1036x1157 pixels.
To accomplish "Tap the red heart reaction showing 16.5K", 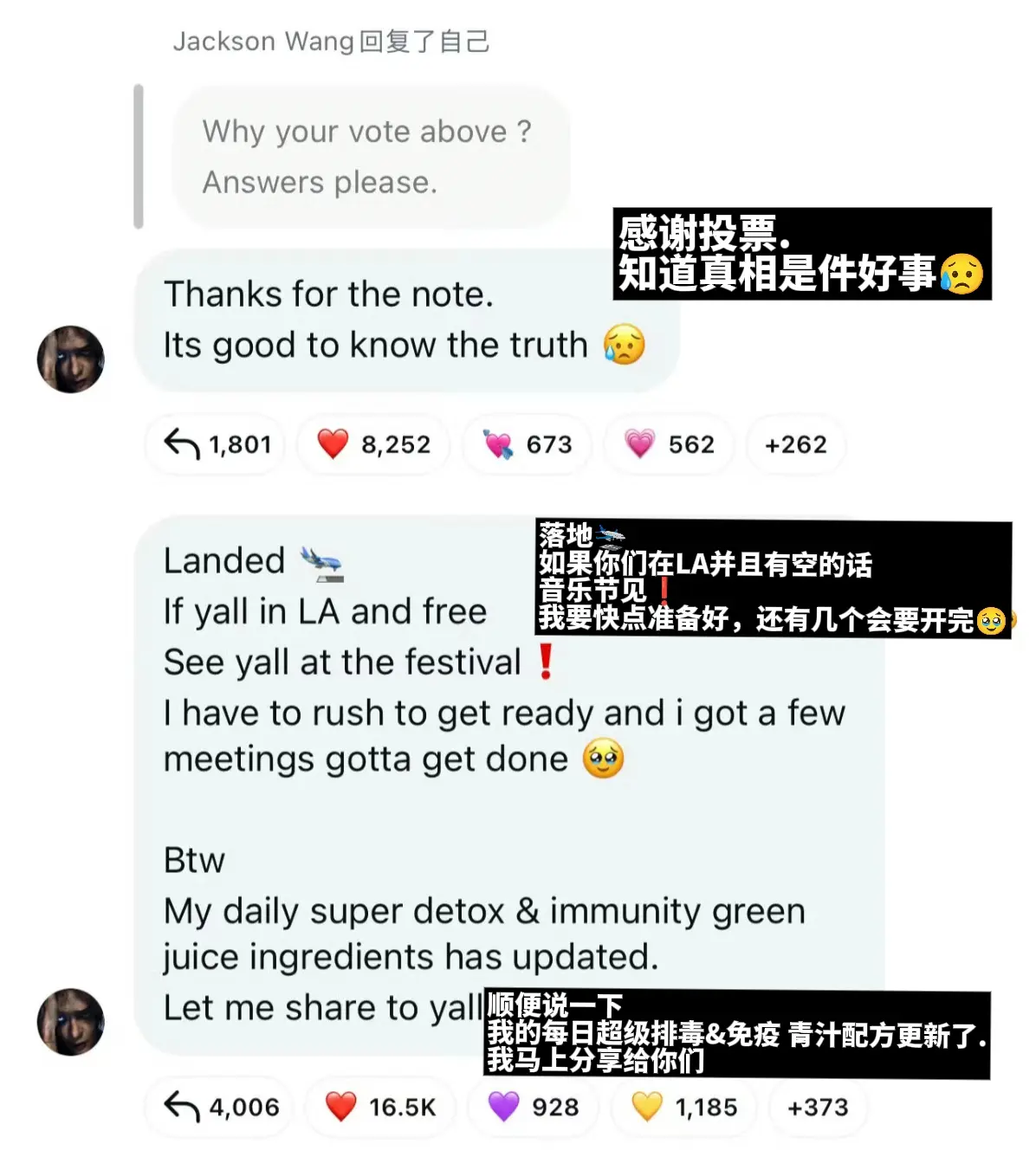I will click(x=381, y=1107).
